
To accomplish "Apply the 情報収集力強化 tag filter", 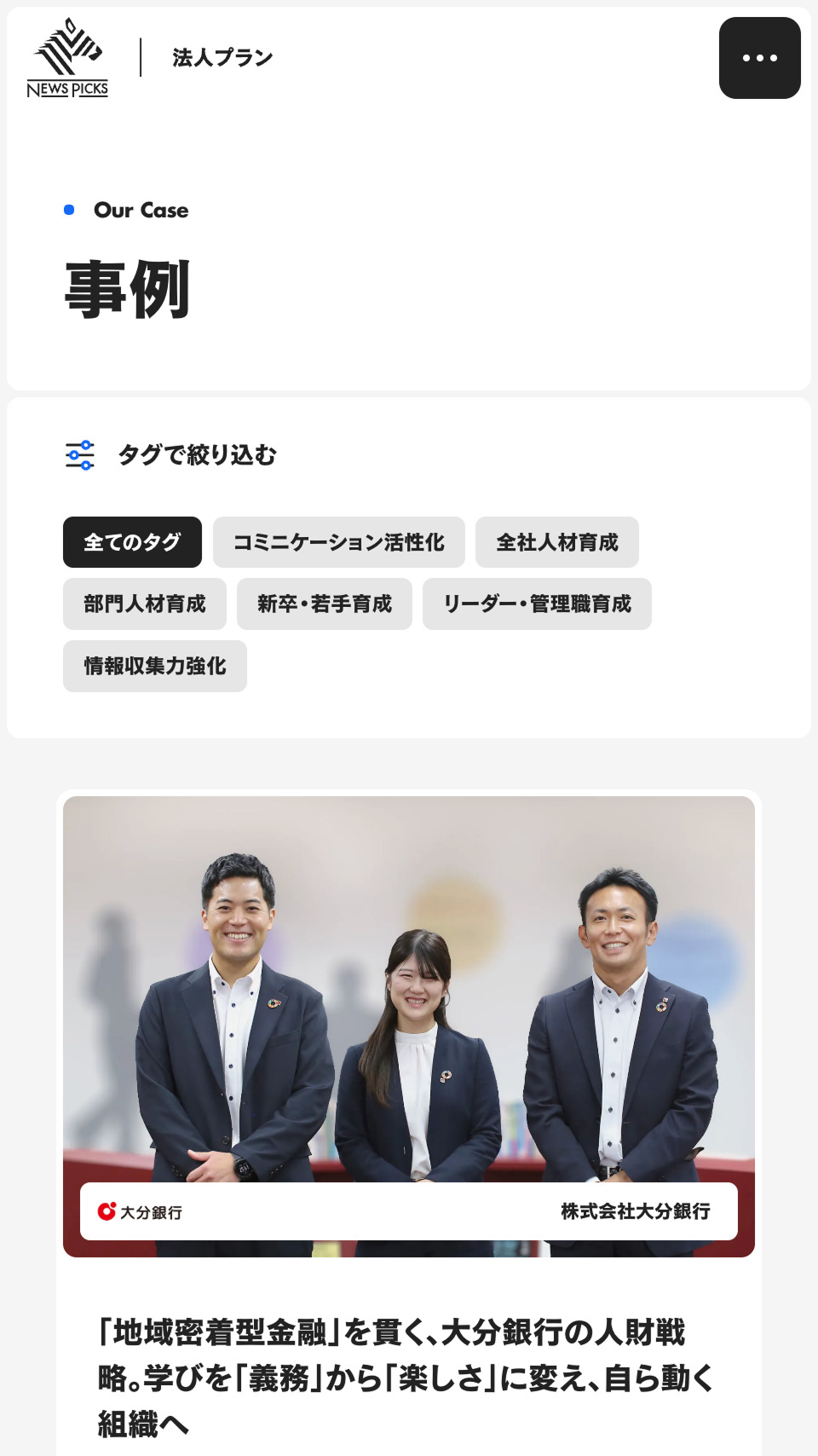I will [x=154, y=667].
